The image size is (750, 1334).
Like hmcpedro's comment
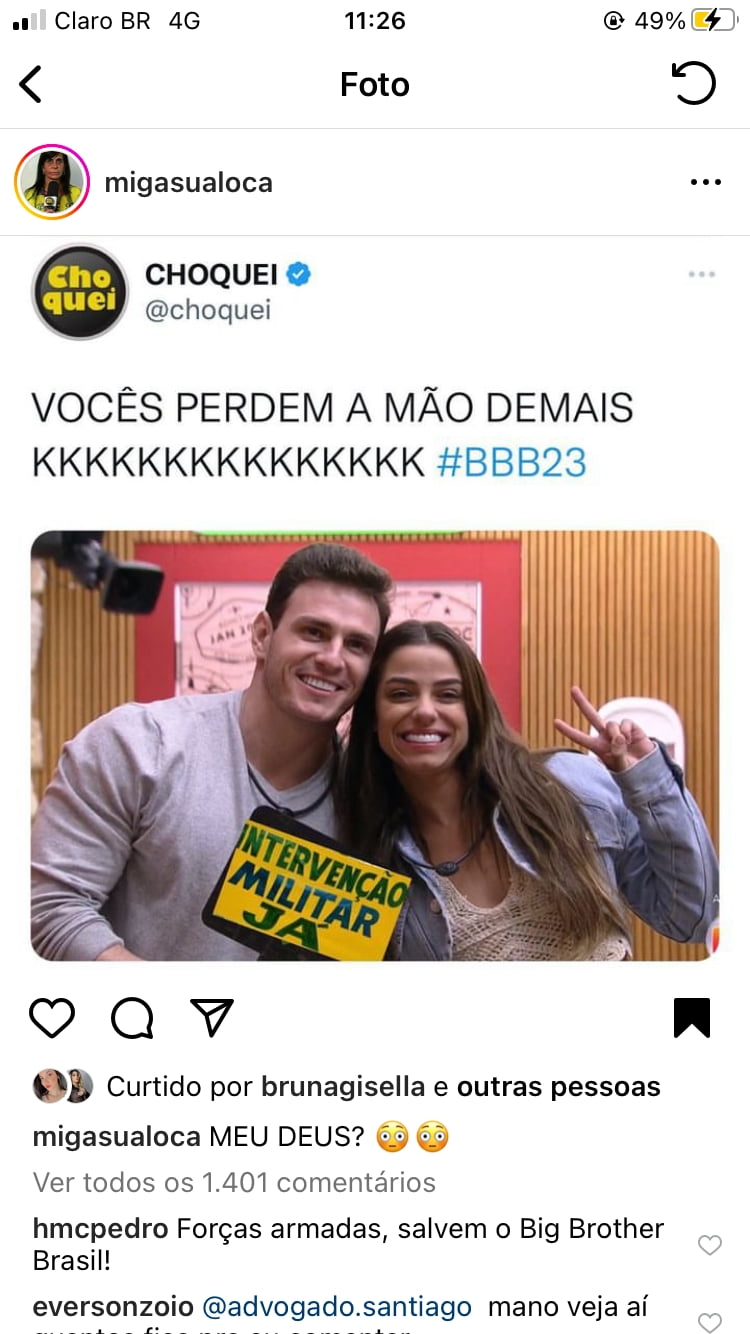[709, 1245]
